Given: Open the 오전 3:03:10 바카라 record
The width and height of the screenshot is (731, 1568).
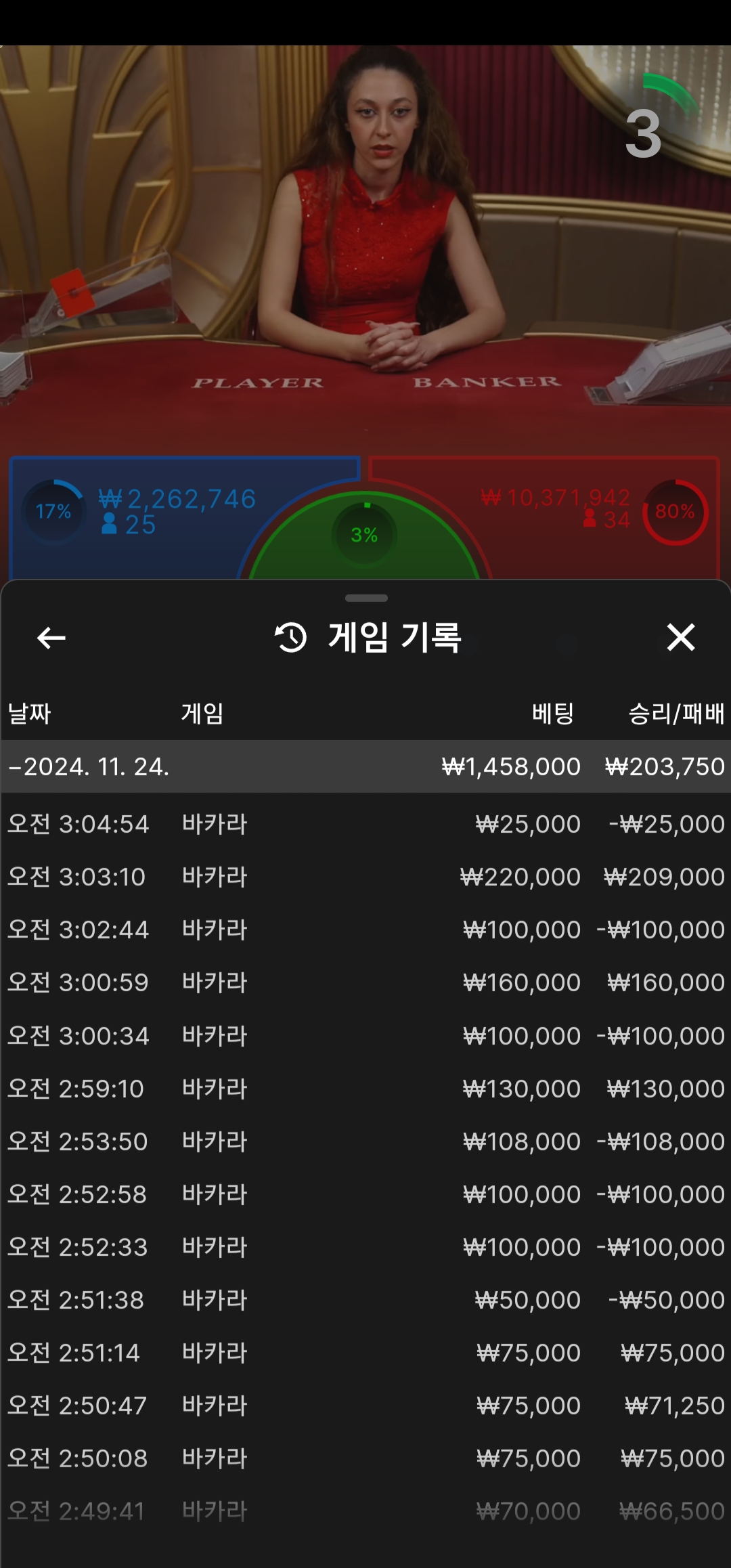Looking at the screenshot, I should tap(365, 877).
